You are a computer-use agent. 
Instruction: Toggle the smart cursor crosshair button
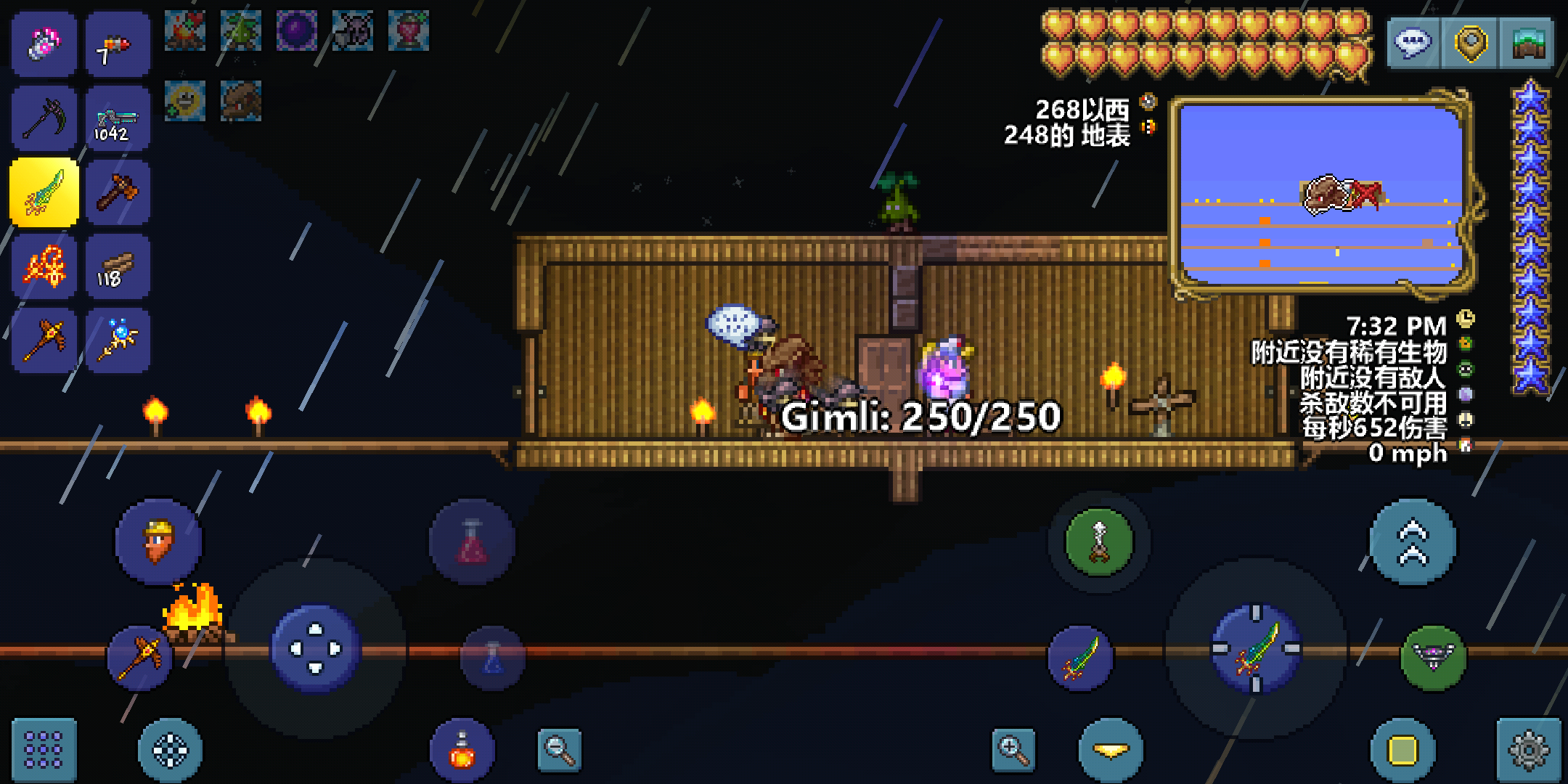coord(170,749)
